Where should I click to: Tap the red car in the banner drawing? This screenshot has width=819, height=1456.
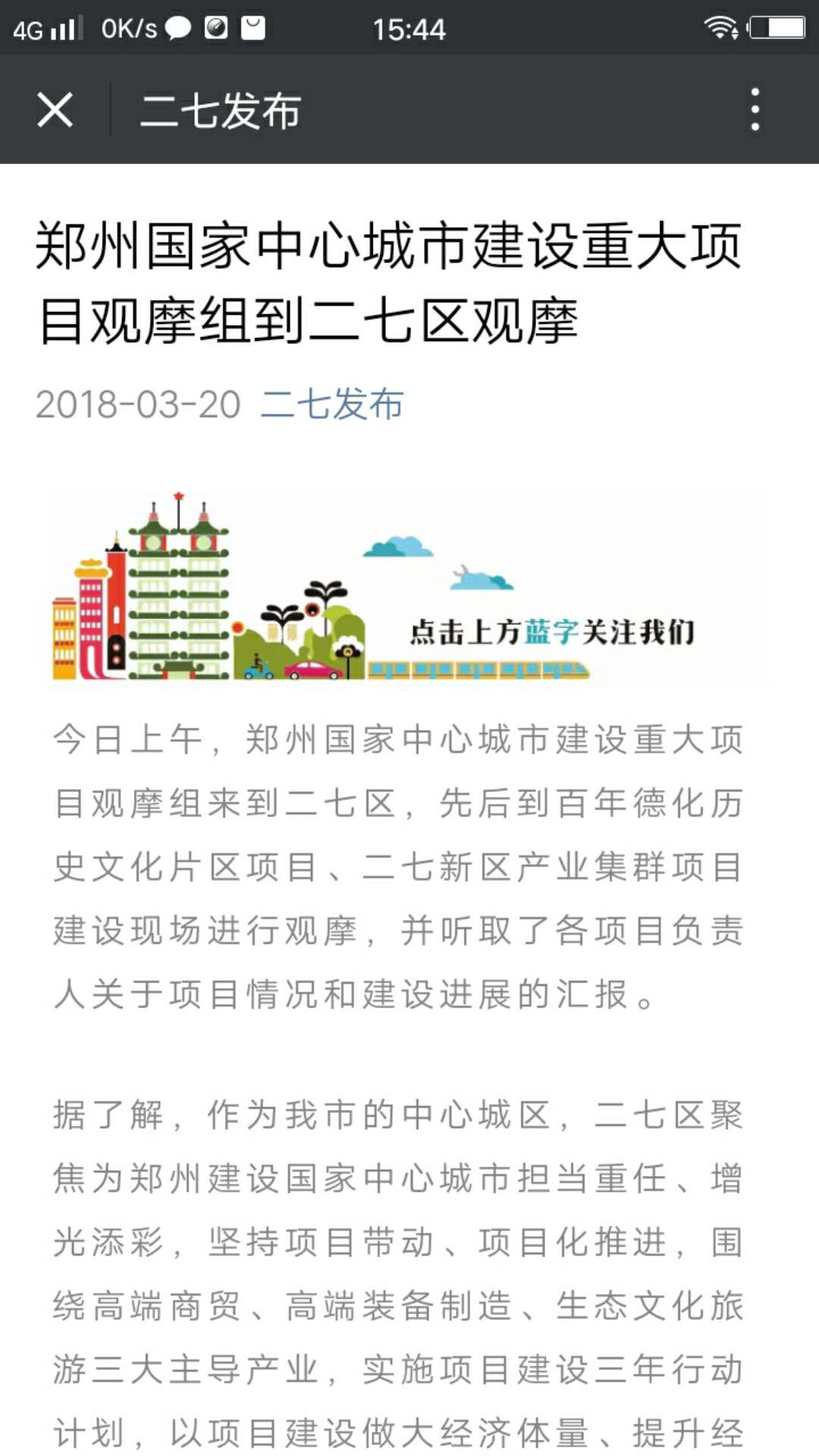[311, 669]
